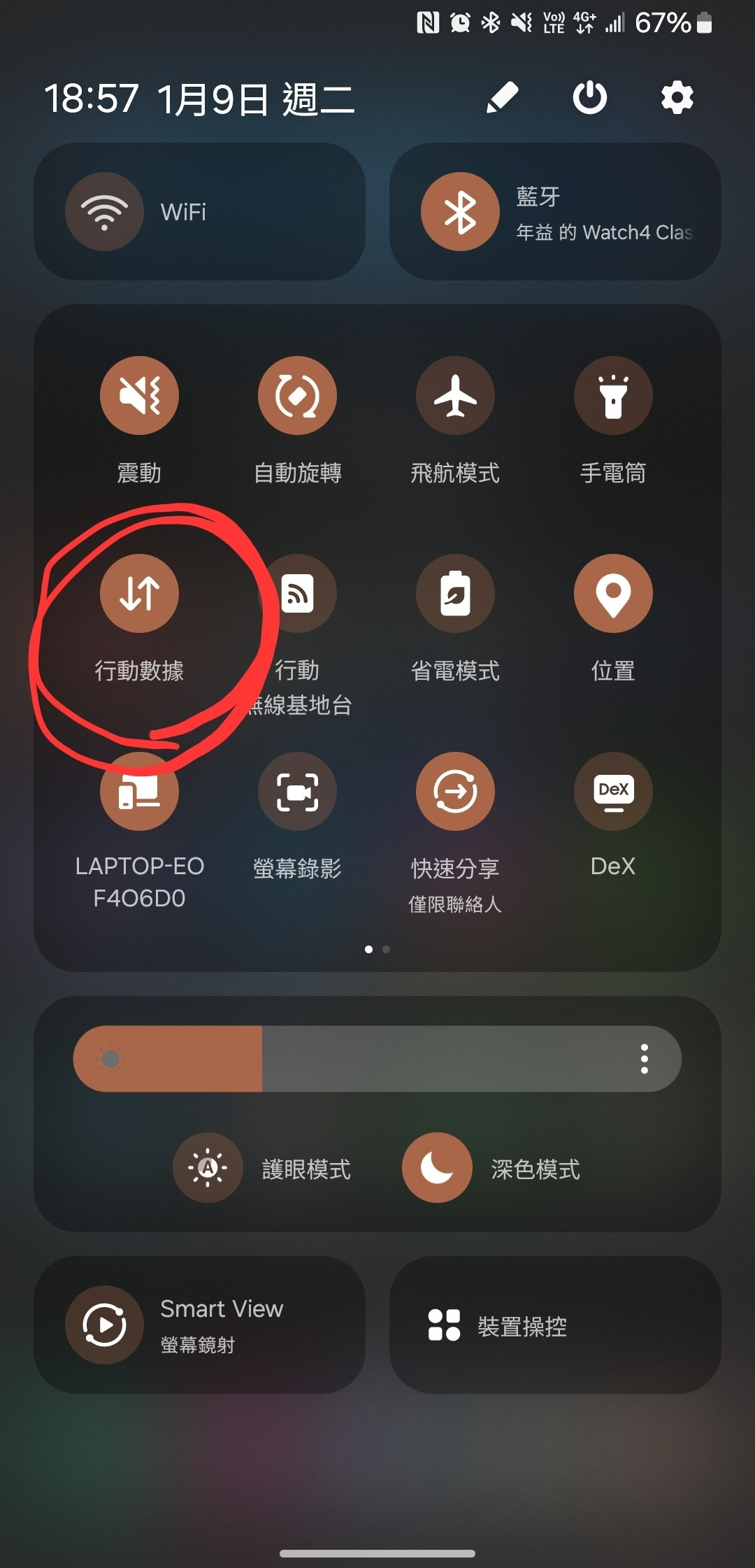
Task: Turn on 省電模式 power saving
Action: 455,594
